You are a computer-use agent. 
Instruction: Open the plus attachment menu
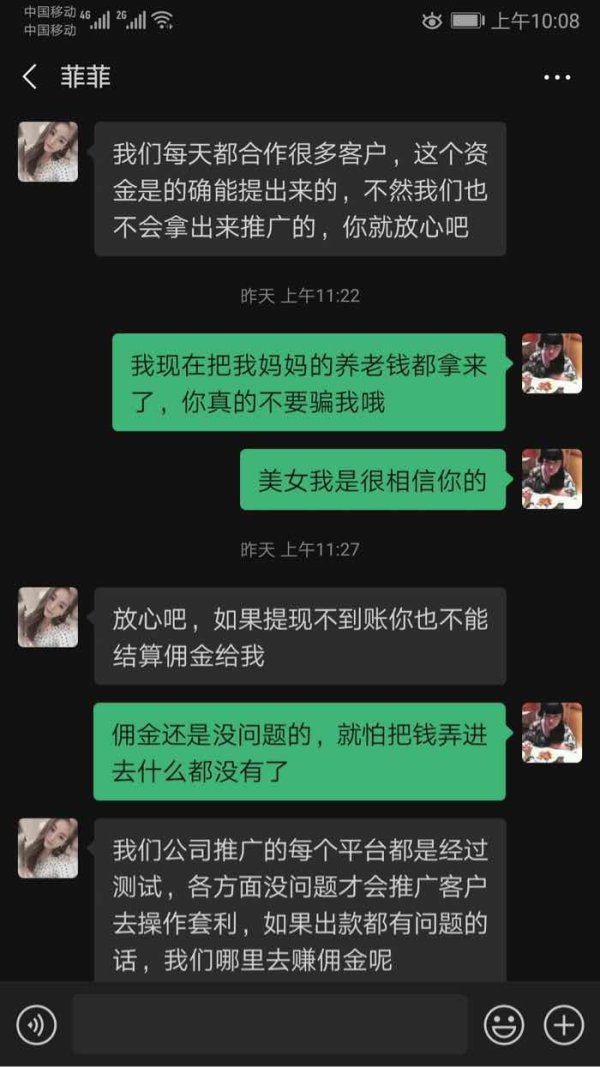[x=564, y=1024]
